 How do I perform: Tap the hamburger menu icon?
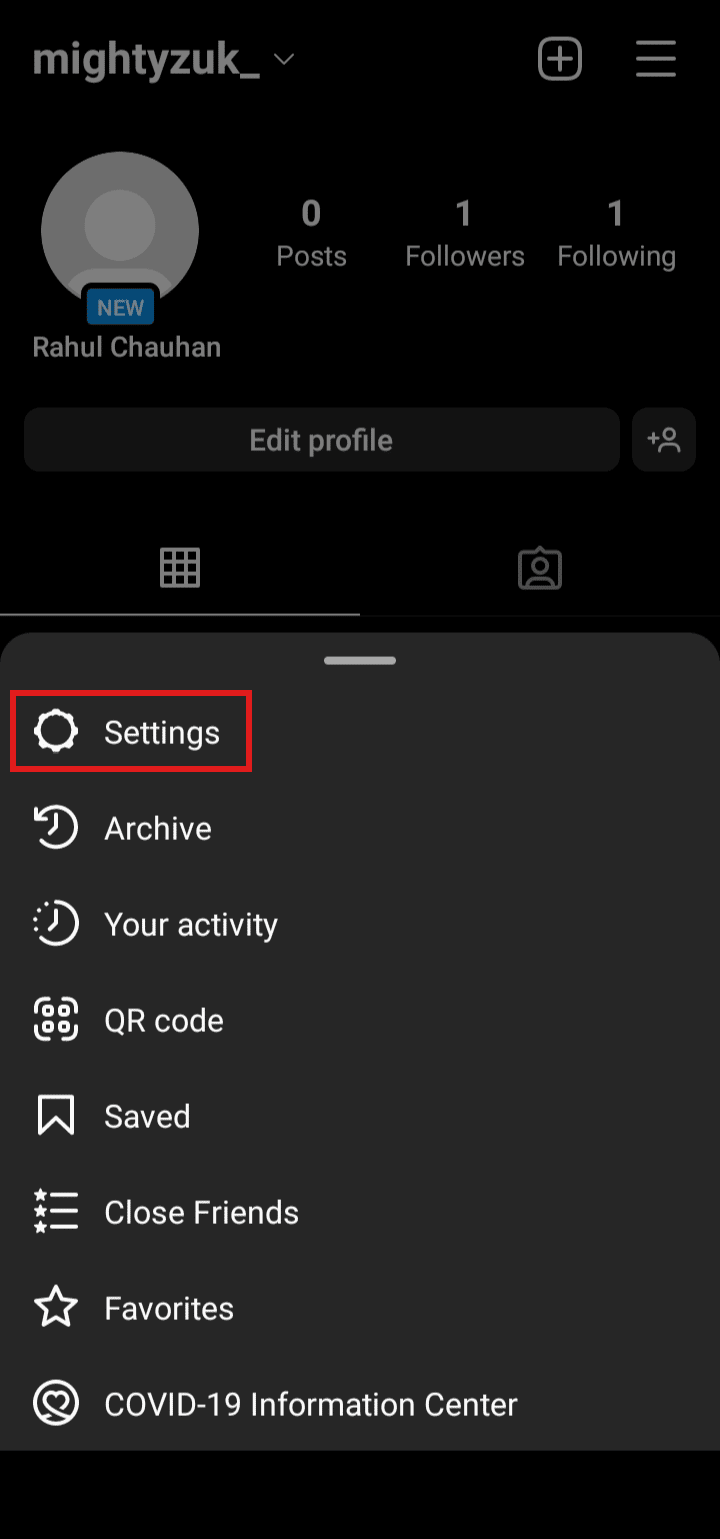coord(656,60)
